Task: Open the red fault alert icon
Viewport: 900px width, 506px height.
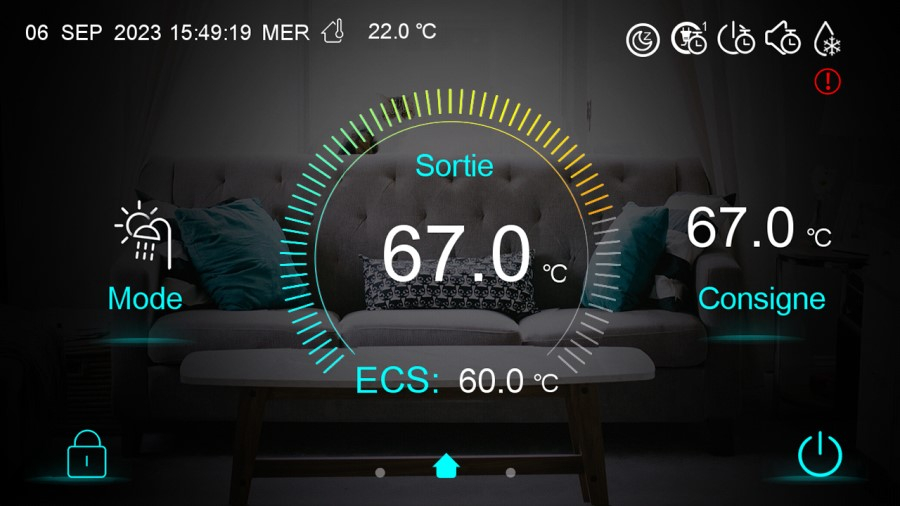Action: point(827,82)
